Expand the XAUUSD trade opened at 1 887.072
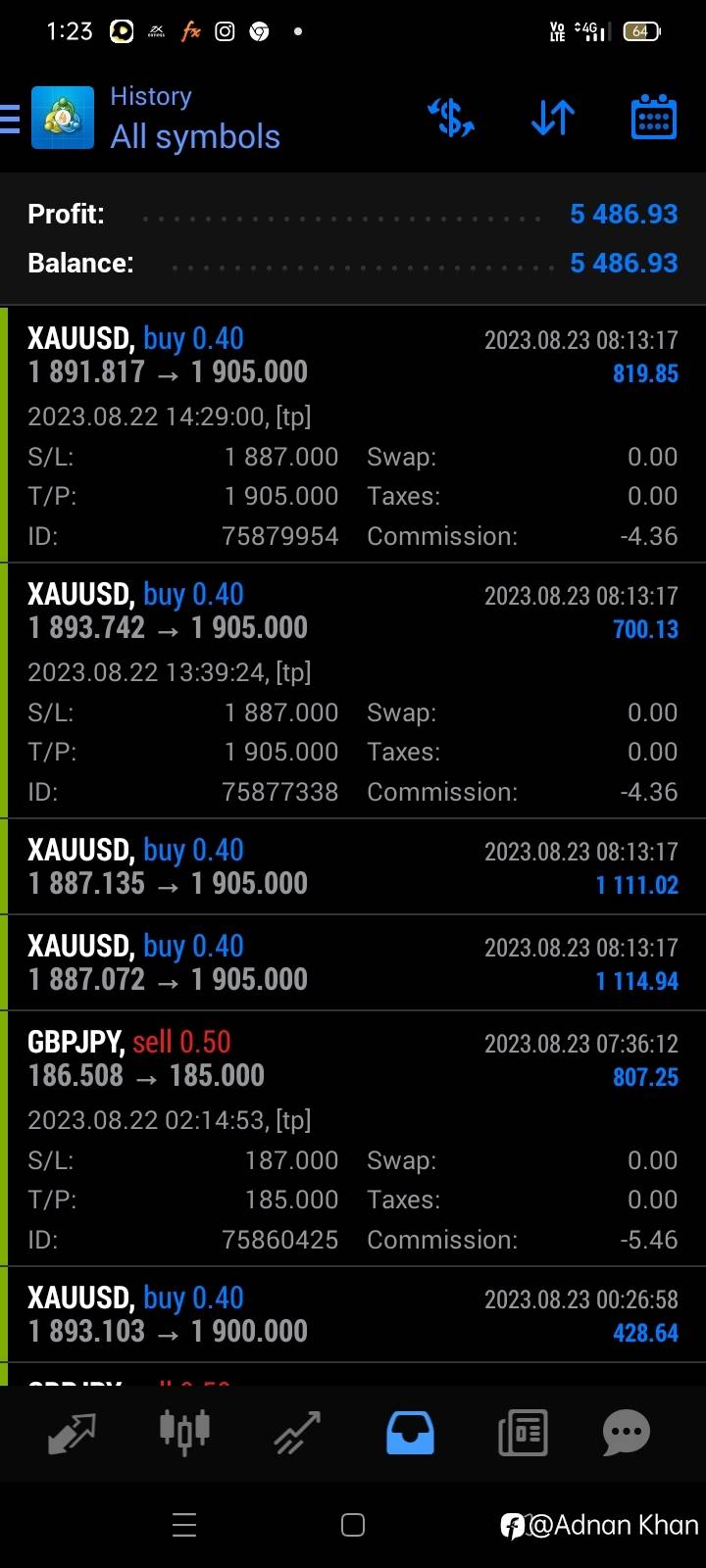Screen dimensions: 706x1568 coord(353,963)
